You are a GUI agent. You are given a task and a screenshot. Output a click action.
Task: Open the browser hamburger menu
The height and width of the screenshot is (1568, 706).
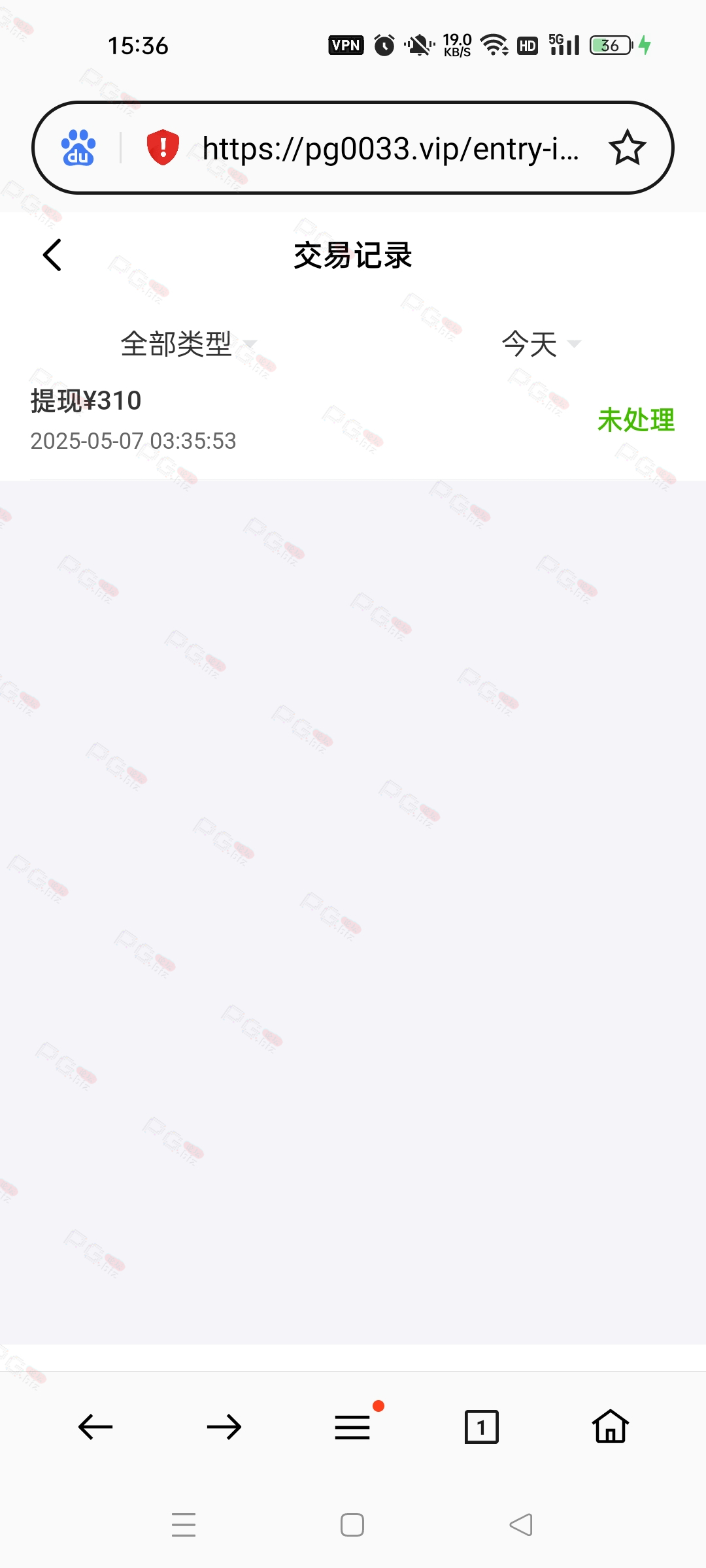click(x=353, y=1427)
